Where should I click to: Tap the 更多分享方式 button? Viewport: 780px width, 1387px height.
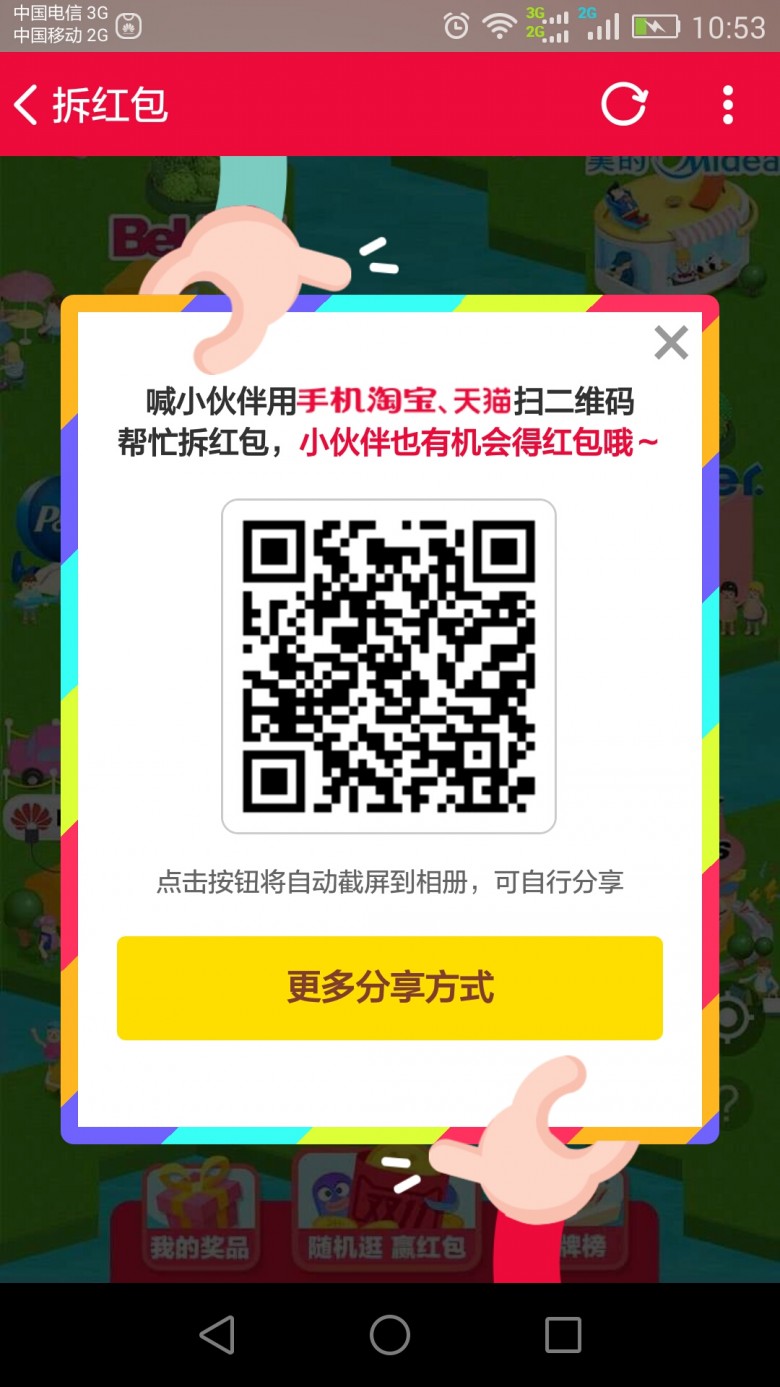[x=390, y=988]
